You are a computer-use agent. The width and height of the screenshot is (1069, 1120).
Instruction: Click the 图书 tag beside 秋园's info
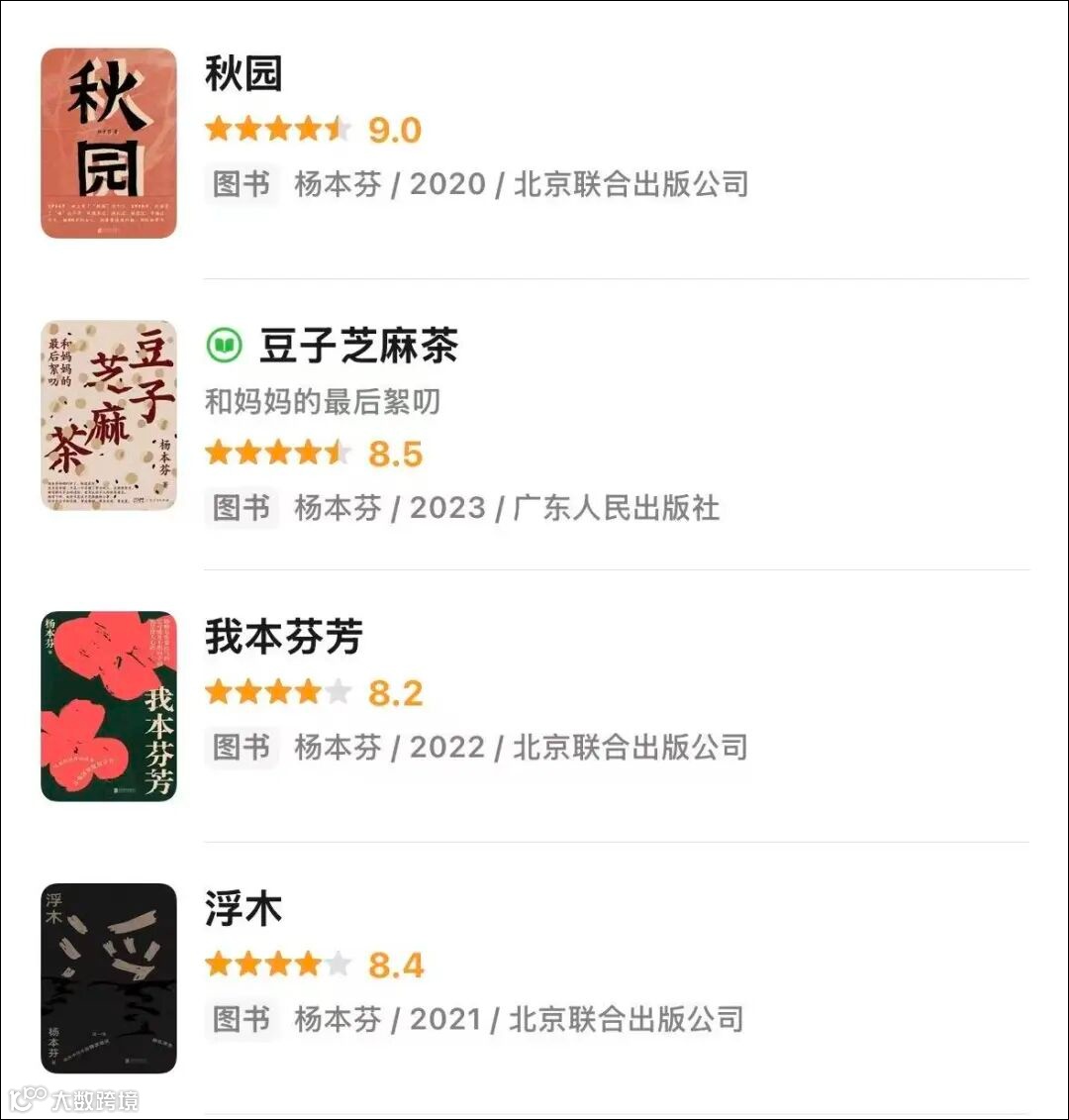[241, 184]
